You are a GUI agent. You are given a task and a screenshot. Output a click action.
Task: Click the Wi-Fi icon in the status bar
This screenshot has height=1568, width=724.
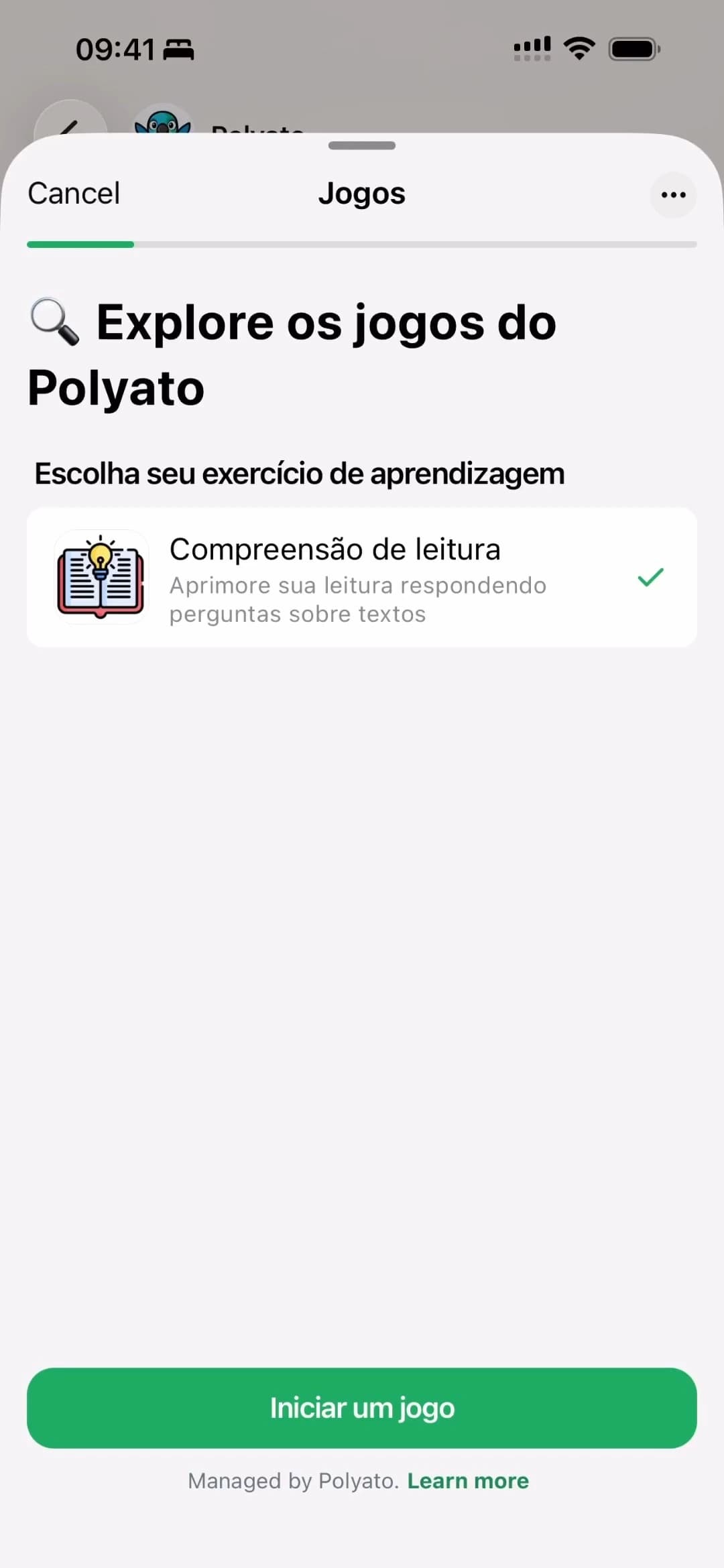579,47
